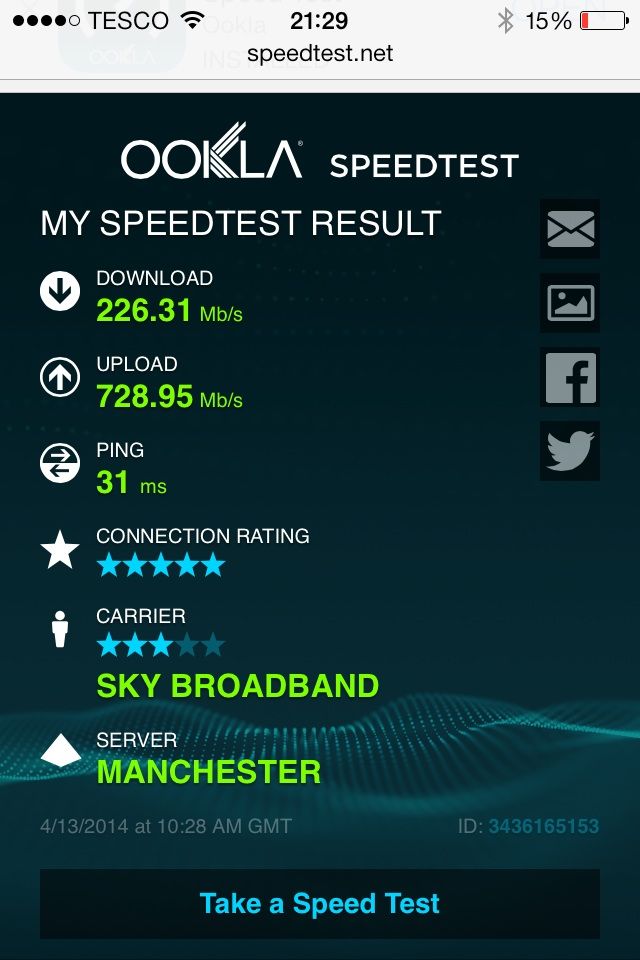Save the result as an image
The height and width of the screenshot is (960, 640).
coord(570,303)
